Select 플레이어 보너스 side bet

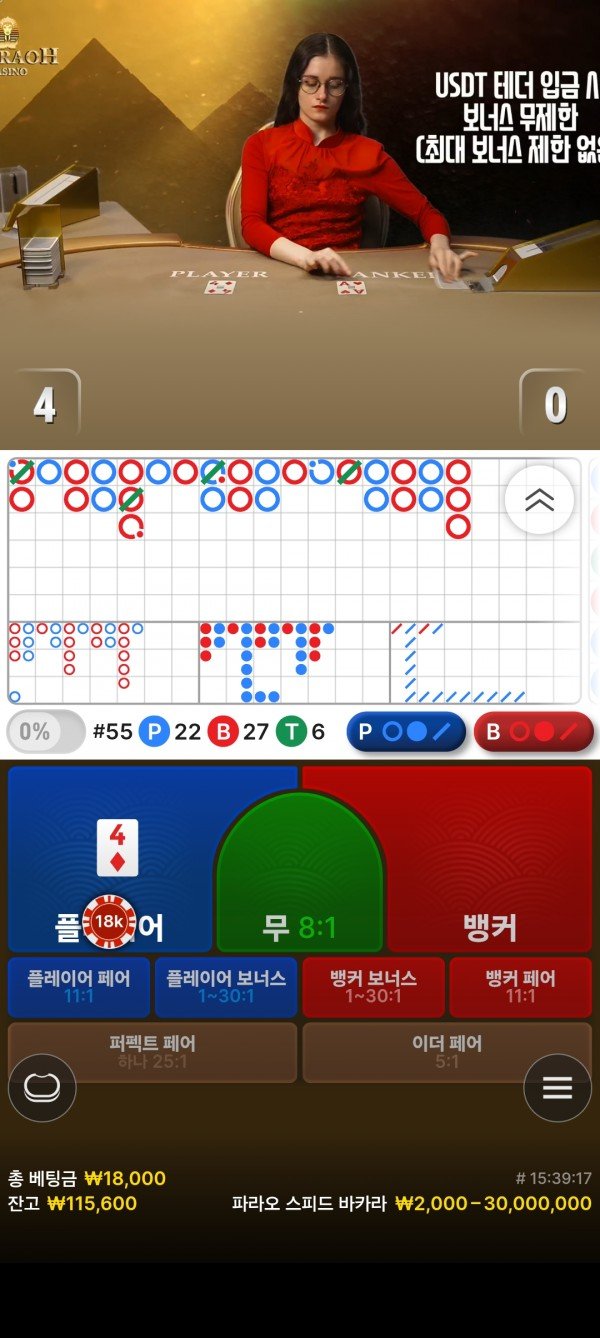(226, 986)
